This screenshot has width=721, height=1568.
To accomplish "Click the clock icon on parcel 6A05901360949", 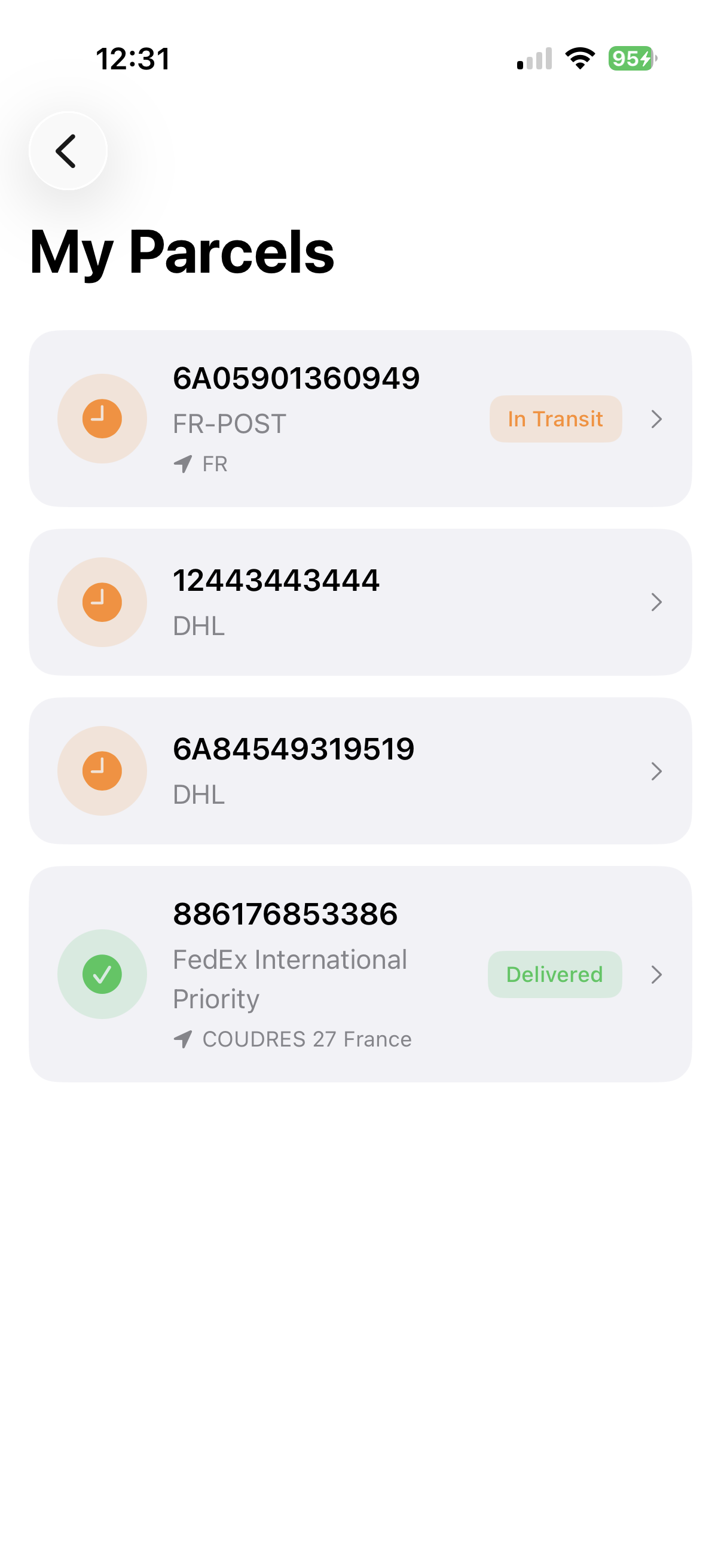I will point(102,418).
